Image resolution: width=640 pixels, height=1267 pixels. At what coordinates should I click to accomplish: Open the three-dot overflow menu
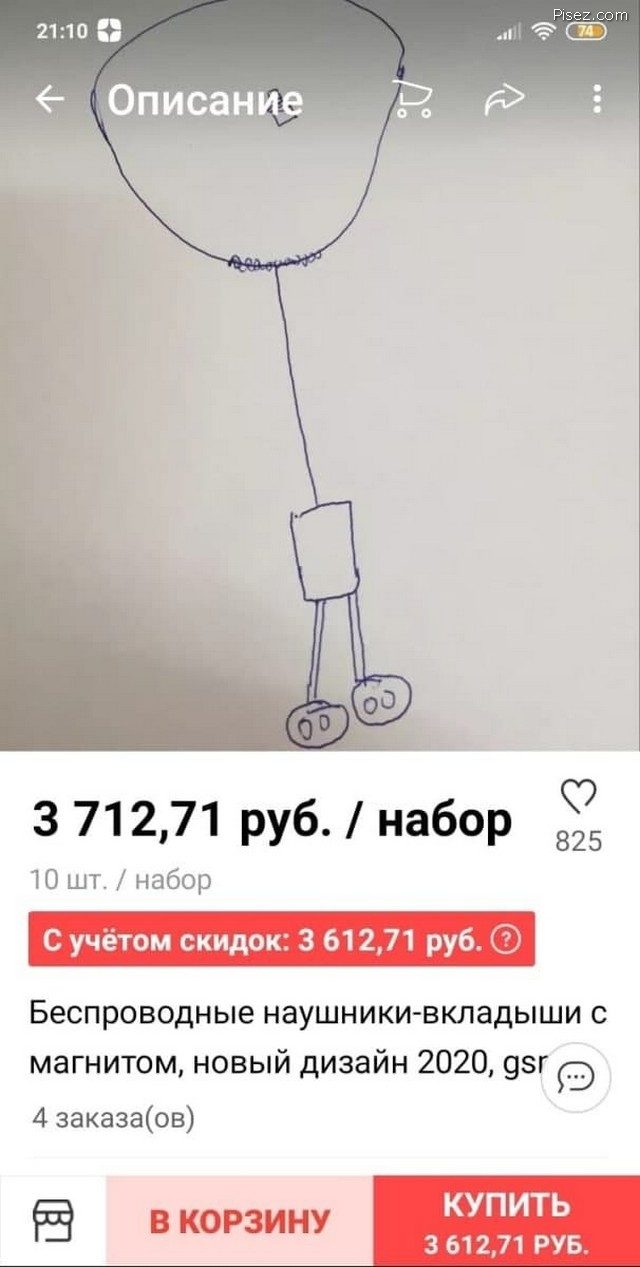pyautogui.click(x=597, y=99)
